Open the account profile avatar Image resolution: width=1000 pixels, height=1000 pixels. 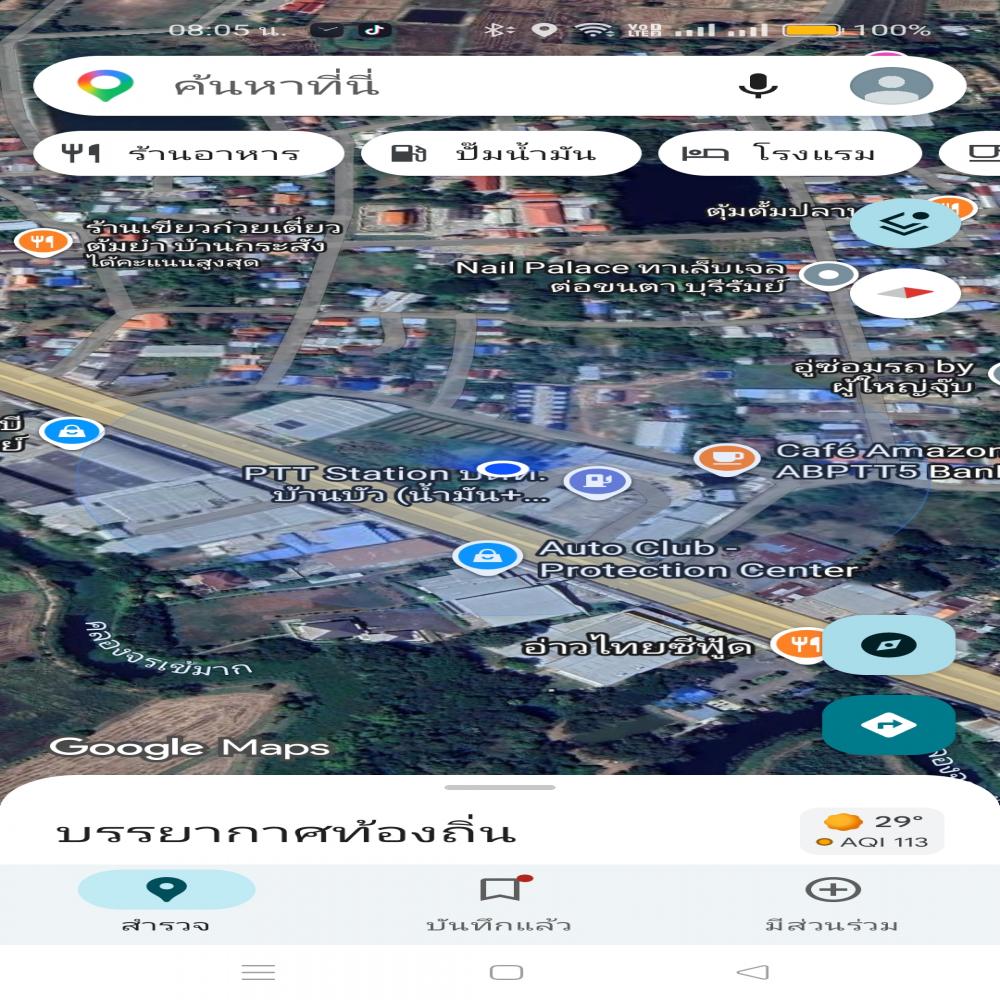coord(890,86)
